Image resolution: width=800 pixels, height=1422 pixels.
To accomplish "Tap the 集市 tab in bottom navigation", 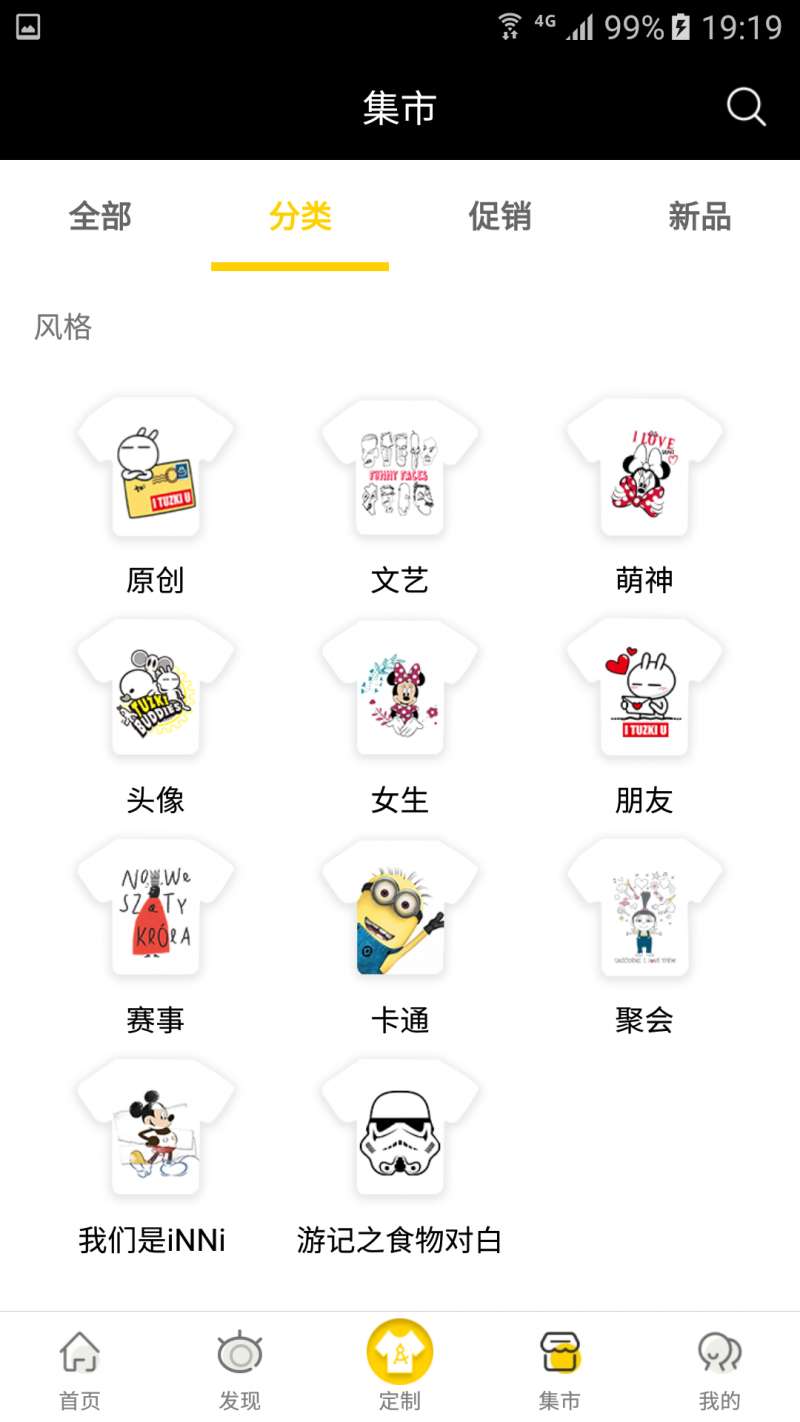I will click(x=560, y=1369).
